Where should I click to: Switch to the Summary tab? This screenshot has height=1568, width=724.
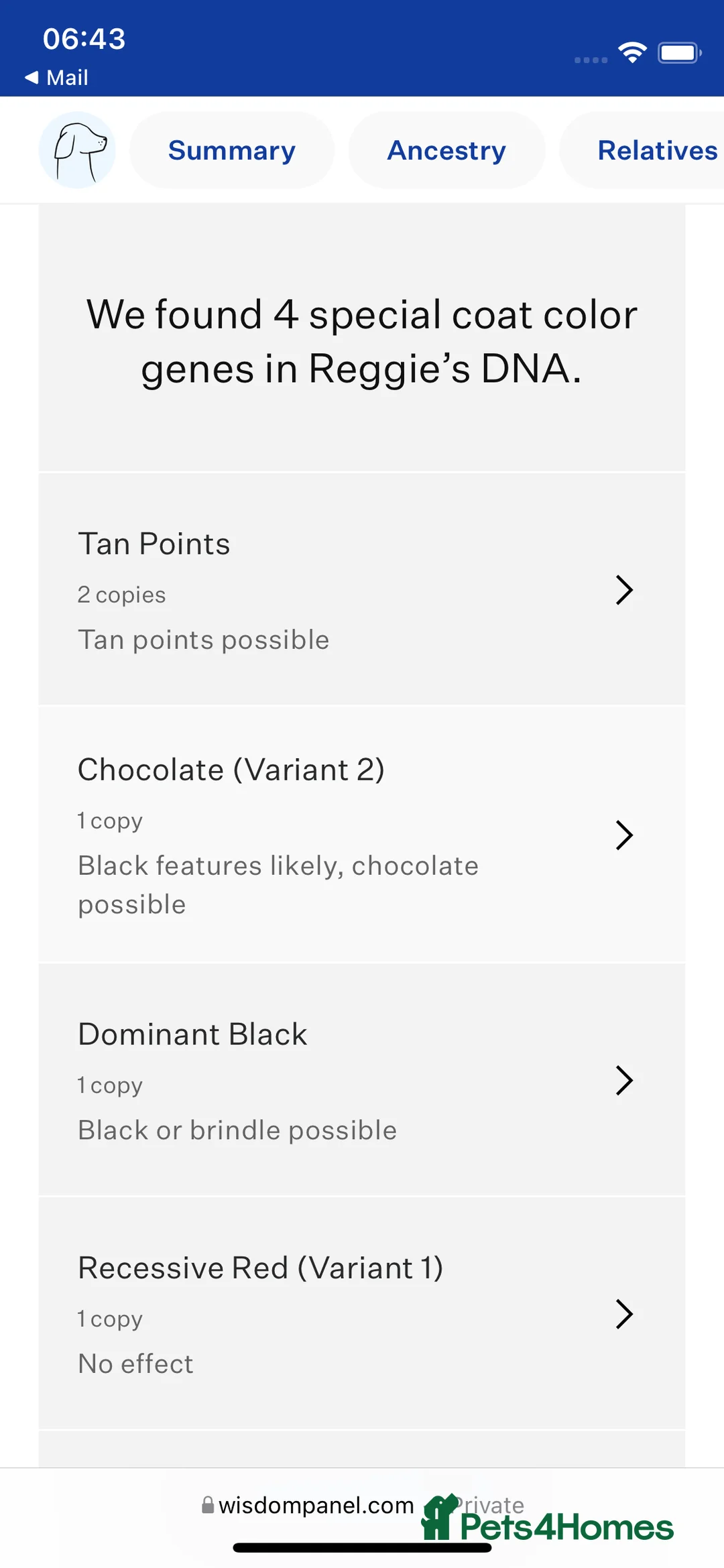pyautogui.click(x=231, y=150)
